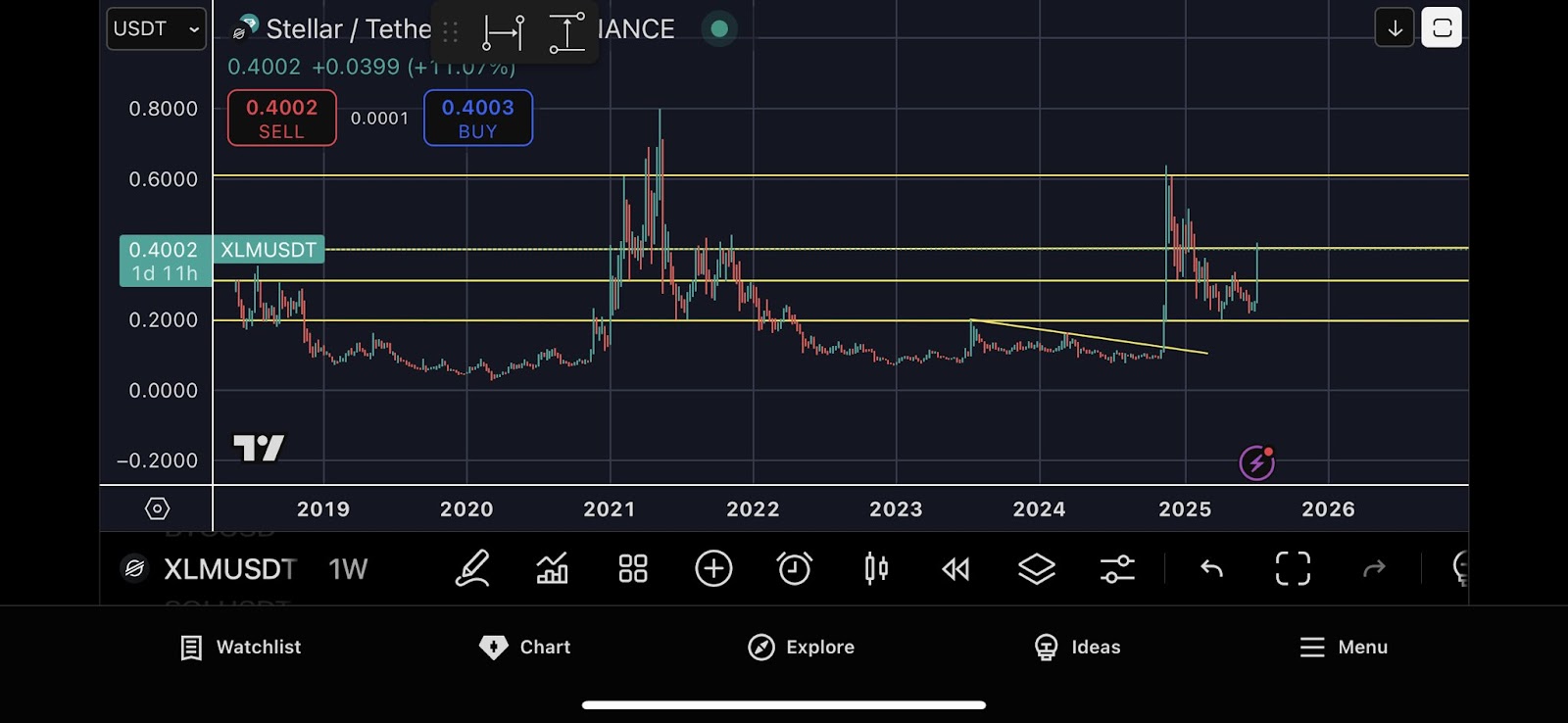This screenshot has width=1568, height=723.
Task: Open the layout grid options
Action: point(633,568)
